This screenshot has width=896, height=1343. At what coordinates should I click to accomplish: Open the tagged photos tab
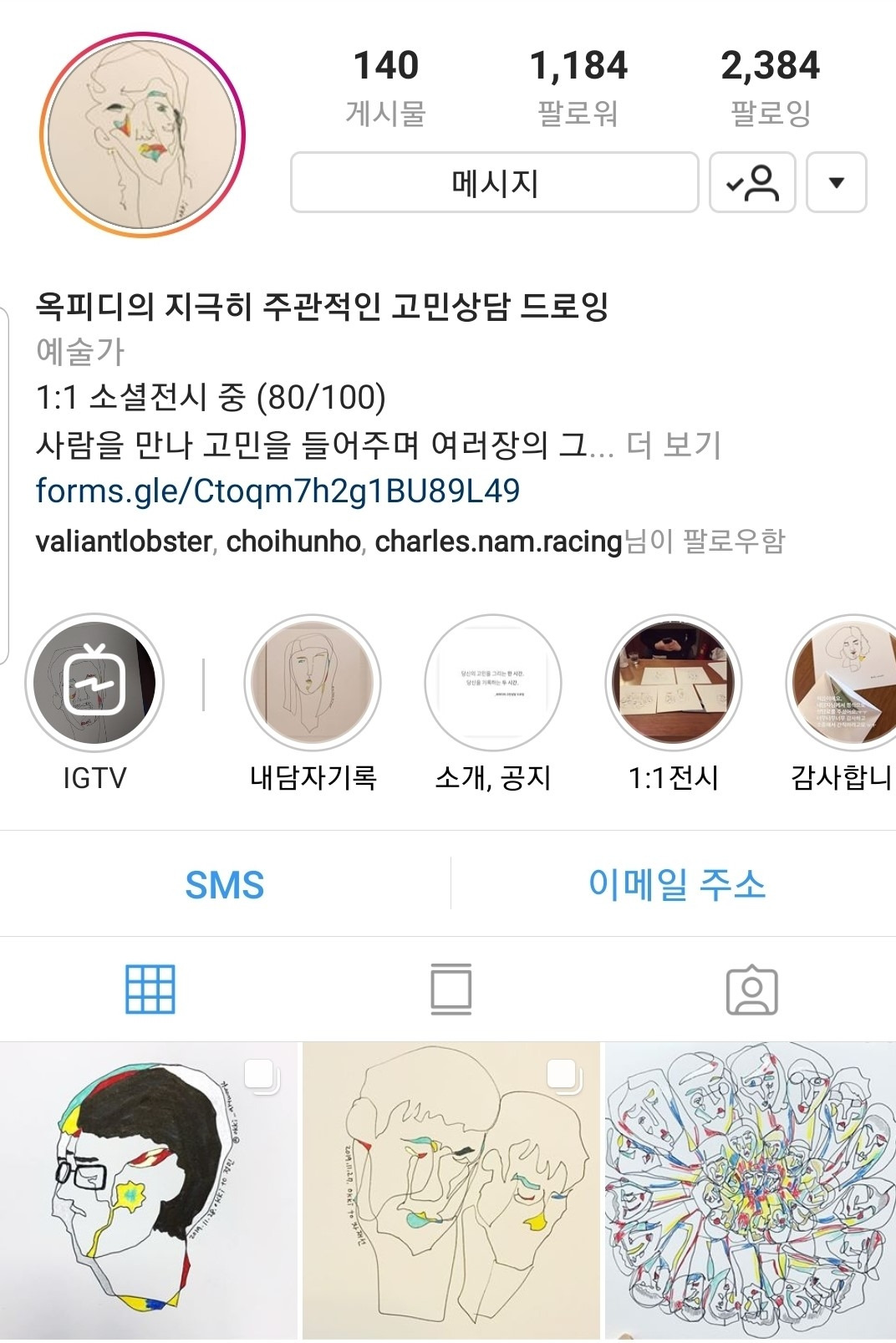tap(752, 990)
